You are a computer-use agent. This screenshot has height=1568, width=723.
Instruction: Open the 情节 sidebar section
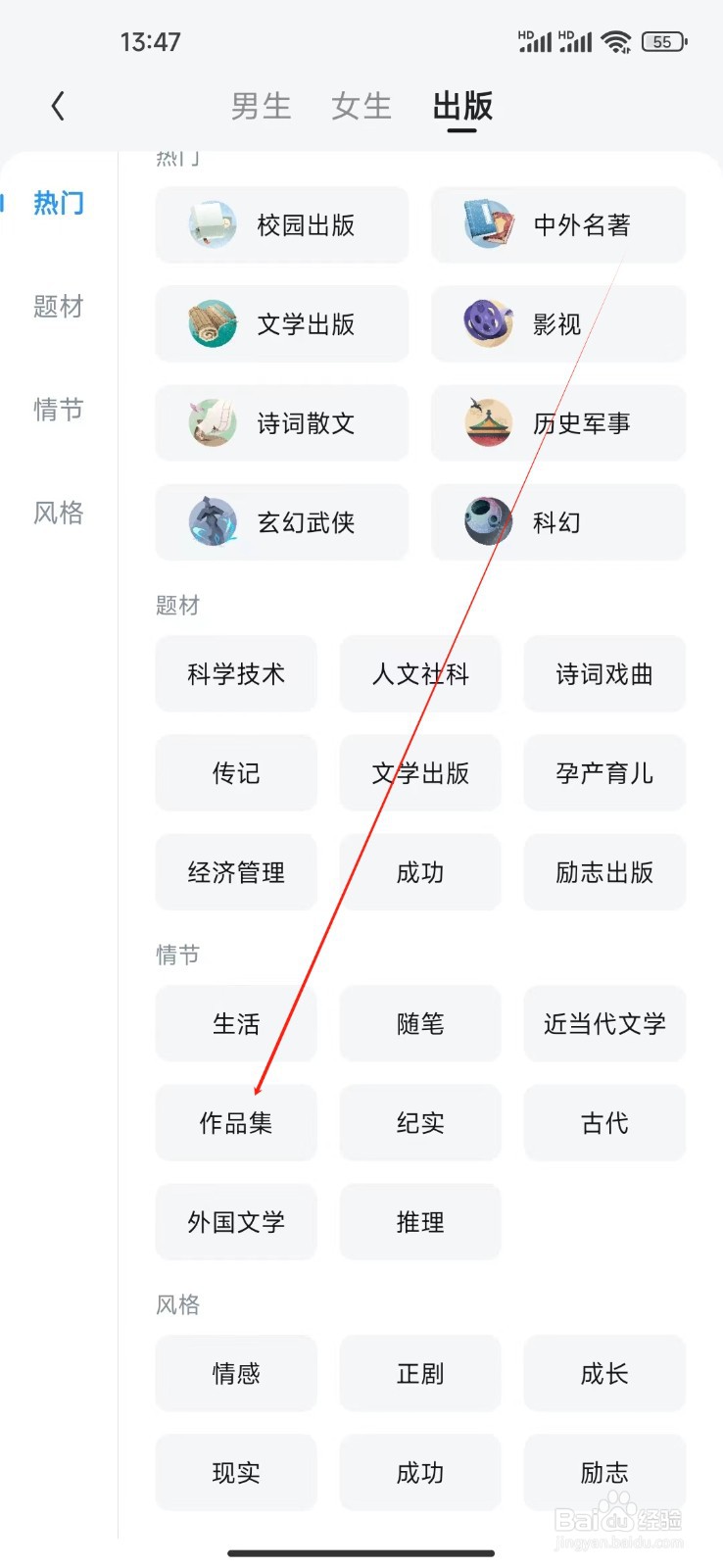point(56,411)
